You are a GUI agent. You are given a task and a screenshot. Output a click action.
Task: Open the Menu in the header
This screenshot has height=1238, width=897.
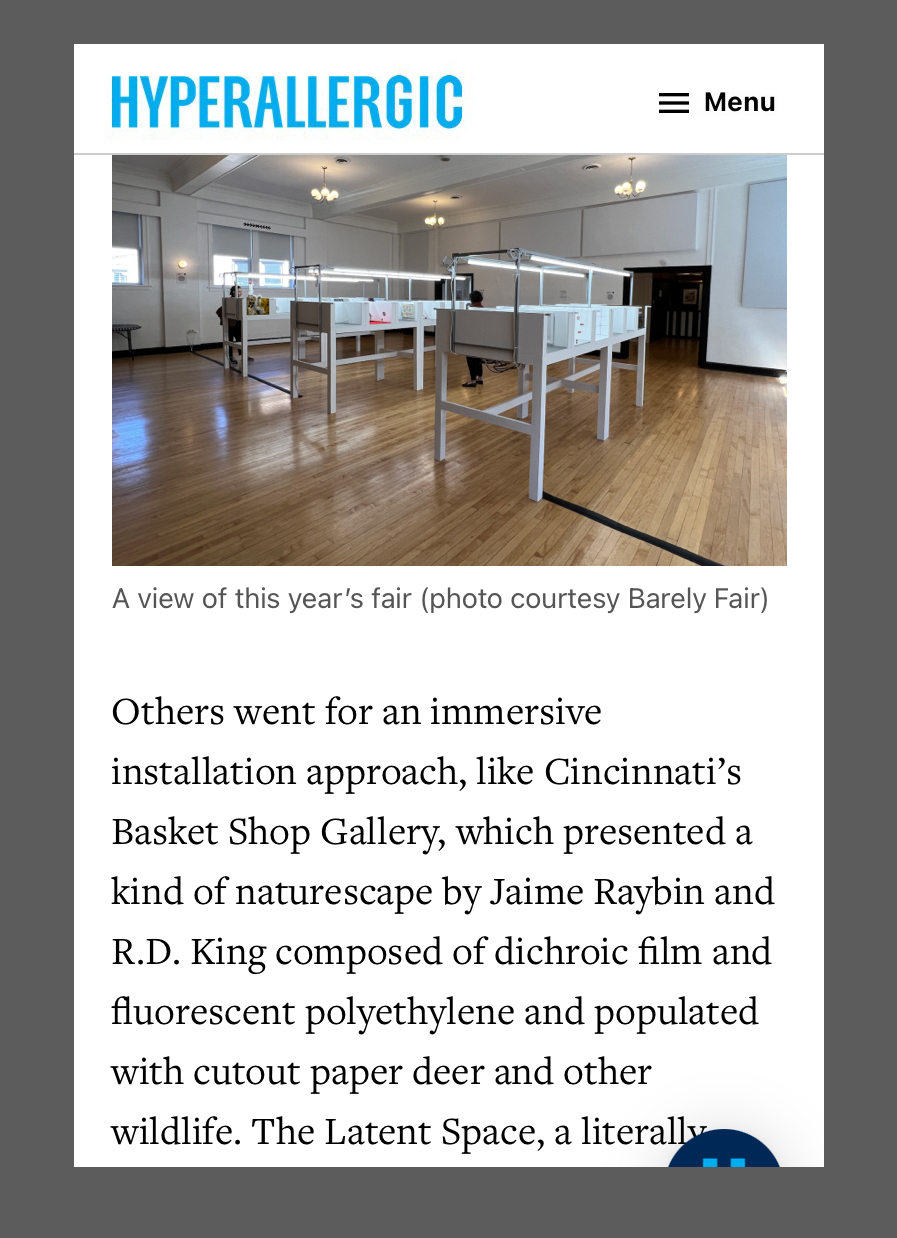coord(717,103)
